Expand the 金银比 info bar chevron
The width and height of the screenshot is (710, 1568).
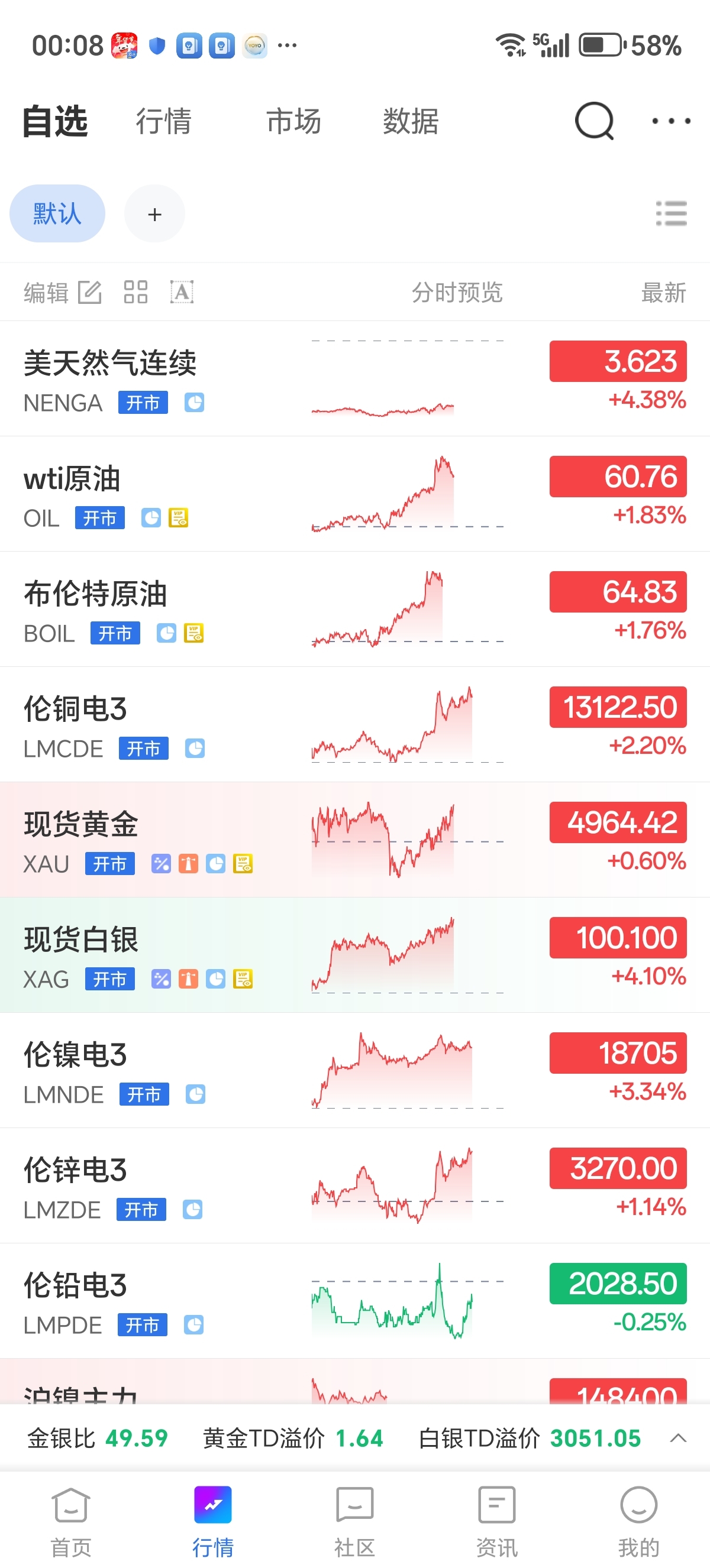coord(677,1439)
